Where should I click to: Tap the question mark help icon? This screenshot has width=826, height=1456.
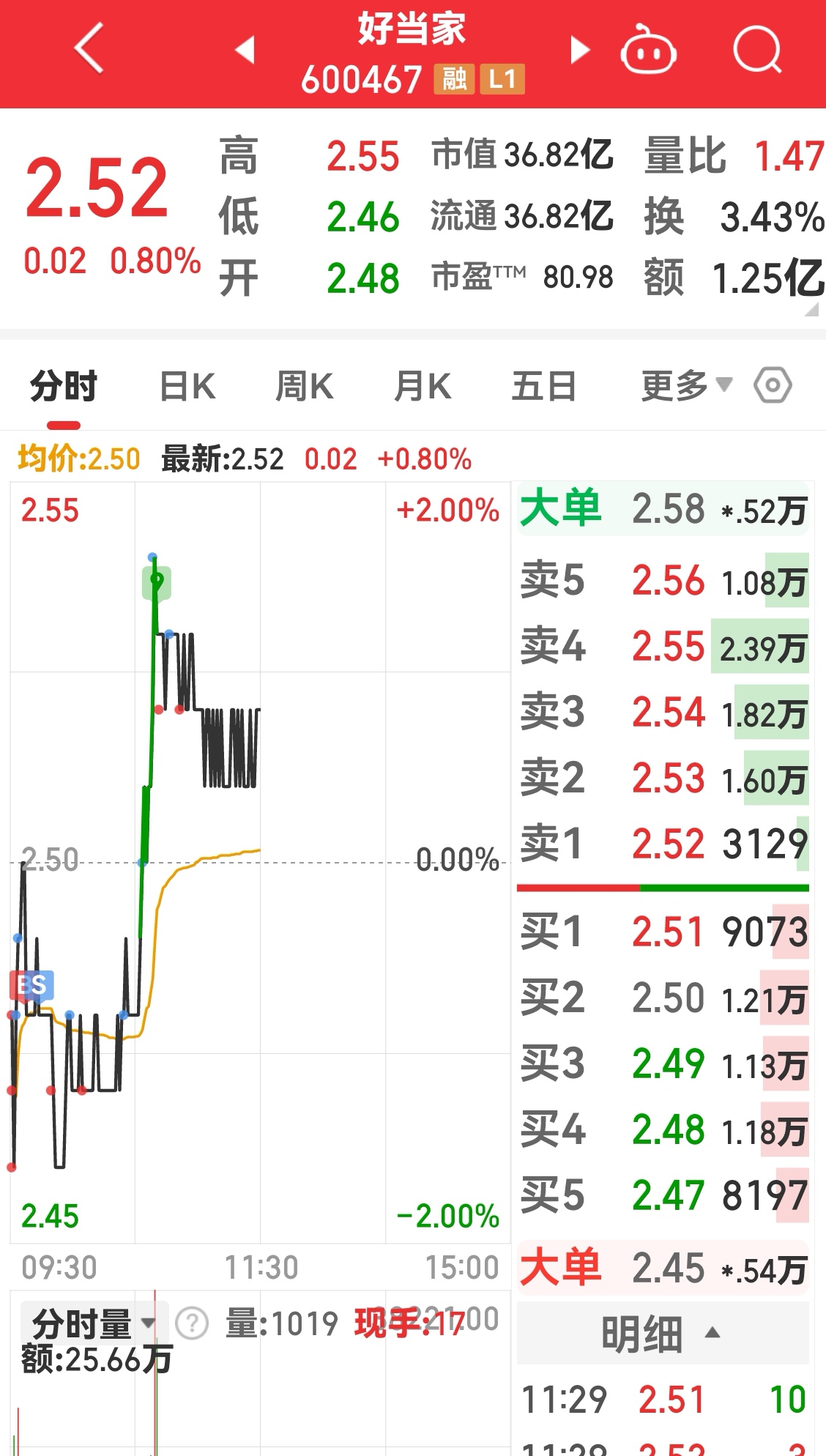click(193, 1324)
